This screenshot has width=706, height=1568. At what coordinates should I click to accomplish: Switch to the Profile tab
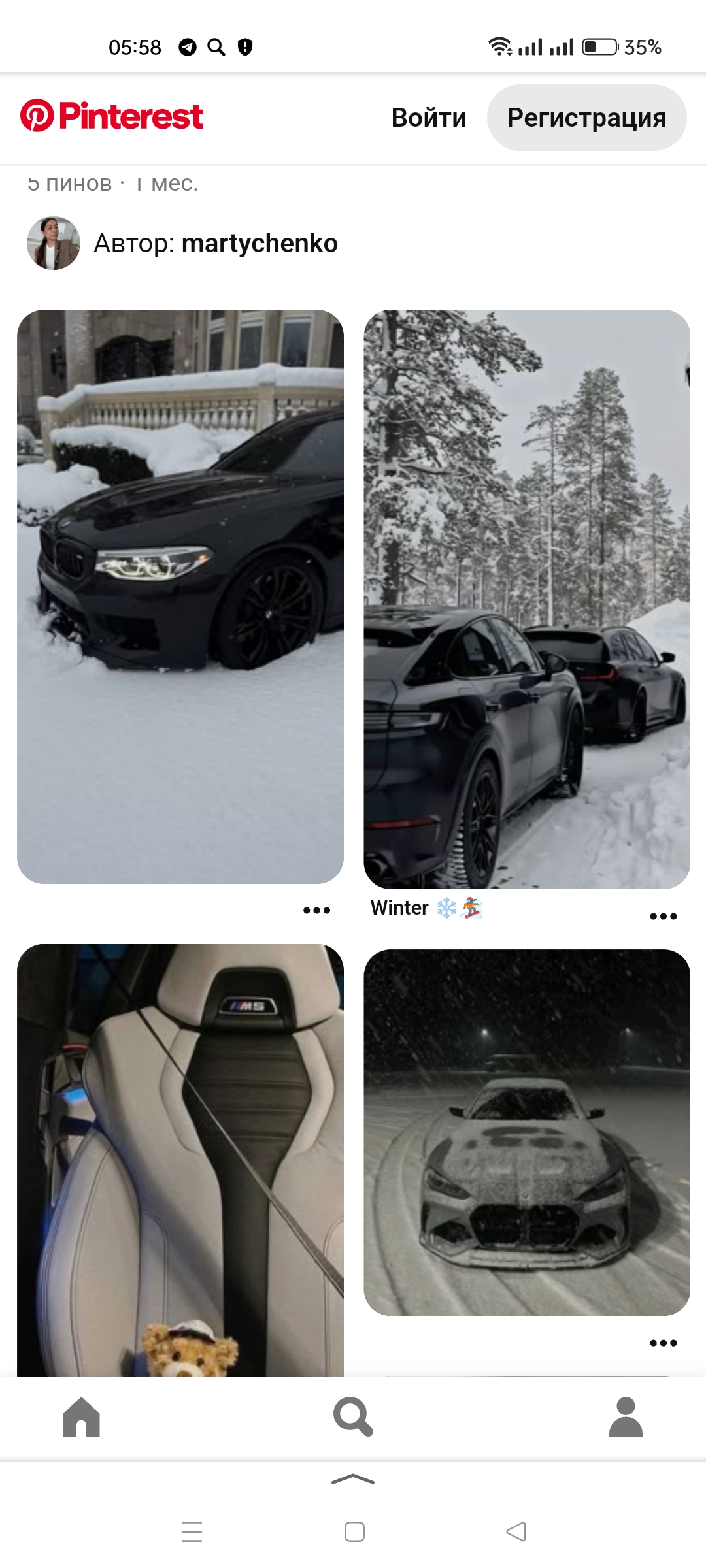point(626,1416)
